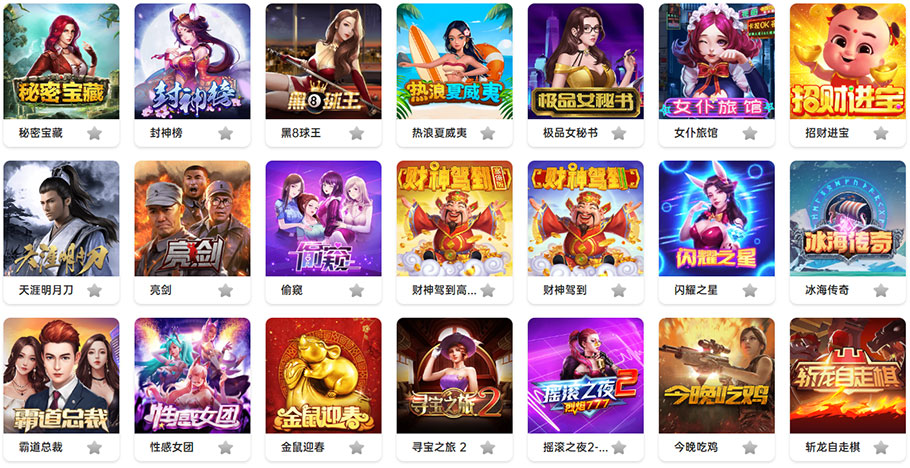Favorite 招财进宝 with the star icon
This screenshot has height=468, width=910.
881,133
